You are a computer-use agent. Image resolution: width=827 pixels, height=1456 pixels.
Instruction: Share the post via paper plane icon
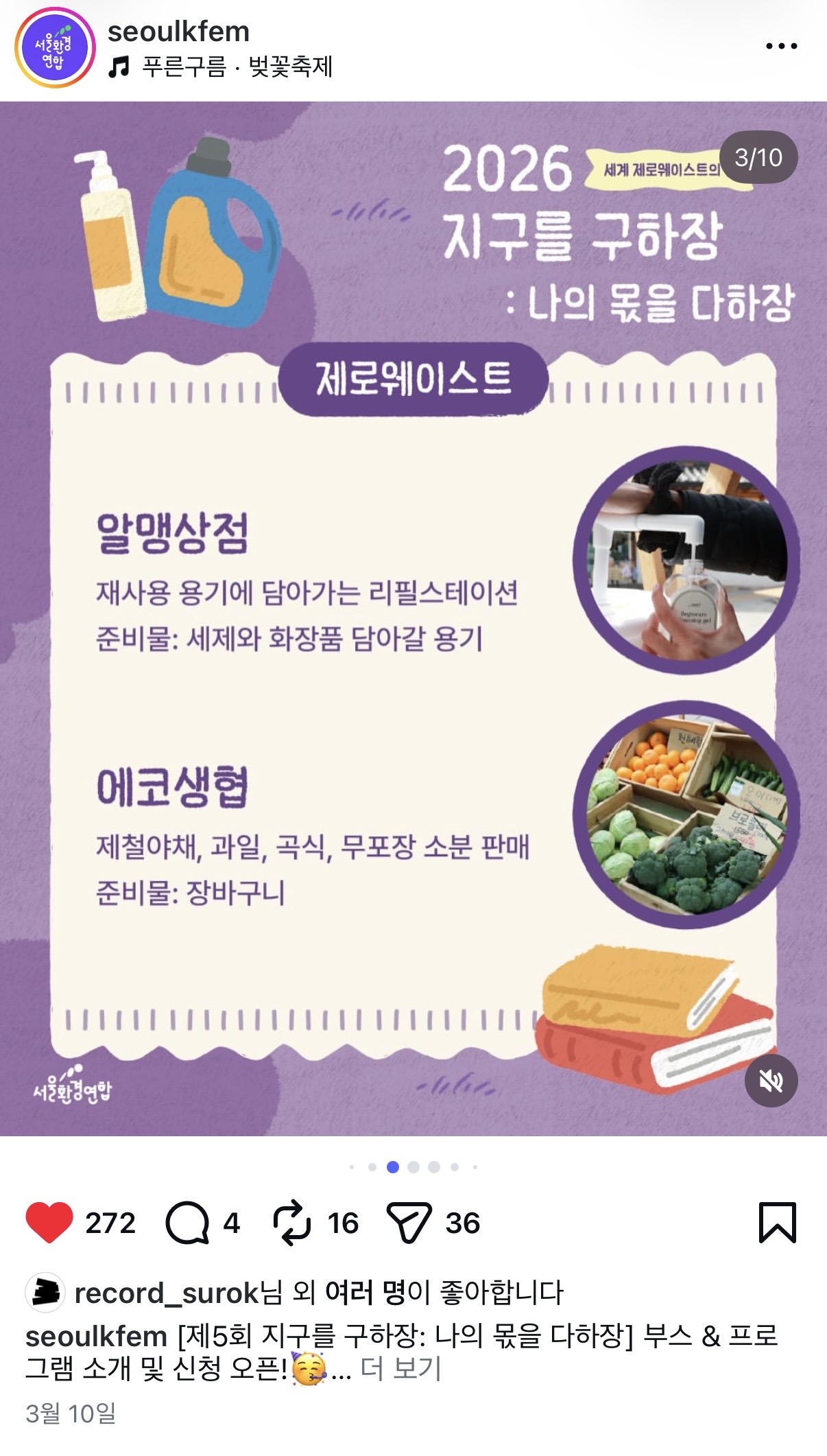click(x=409, y=1223)
